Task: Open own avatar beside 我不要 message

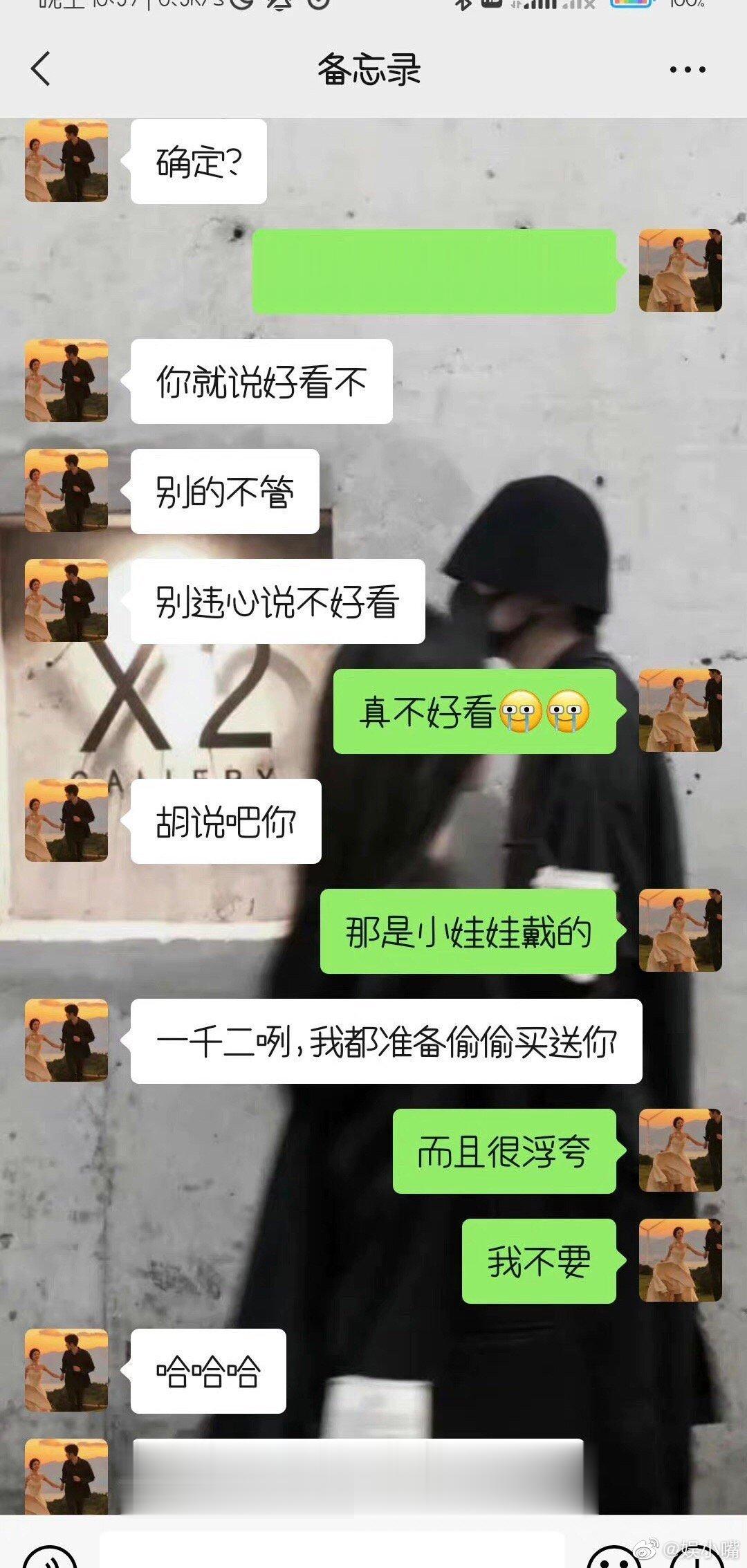Action: [680, 1261]
